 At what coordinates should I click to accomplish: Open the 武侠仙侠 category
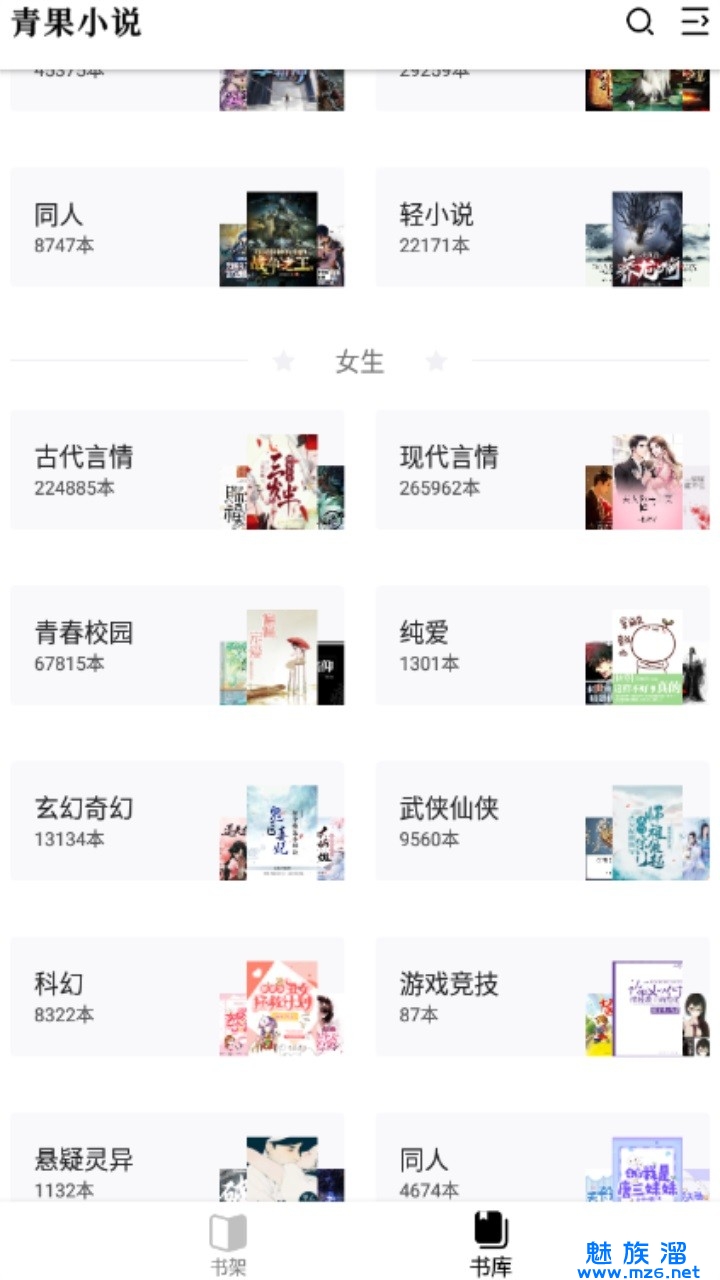click(x=542, y=822)
